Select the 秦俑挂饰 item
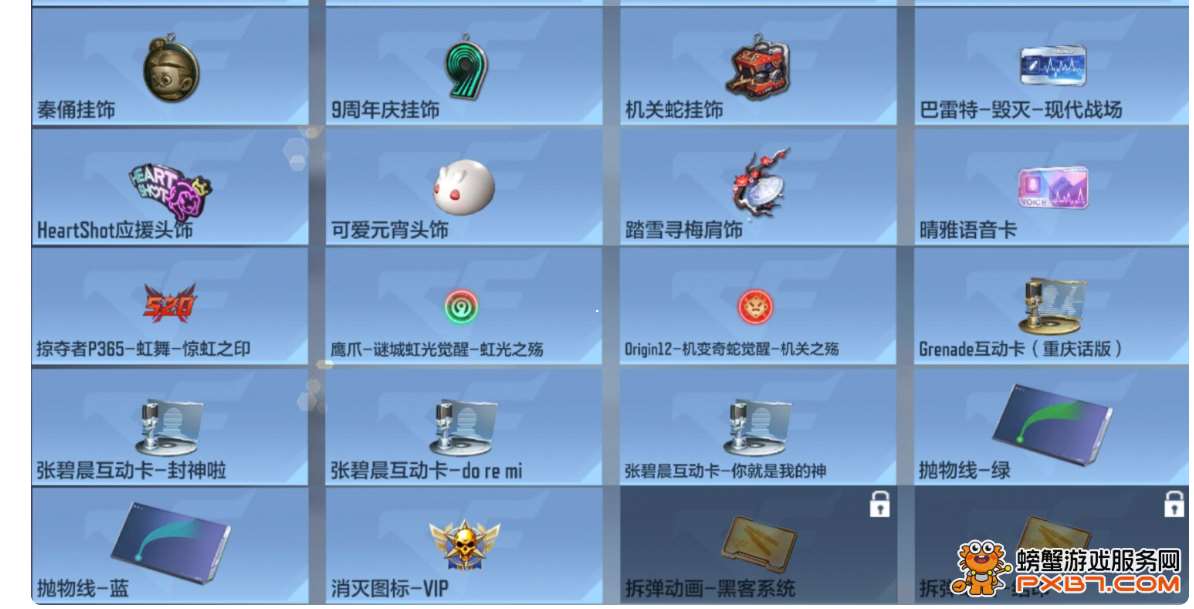 (170, 68)
